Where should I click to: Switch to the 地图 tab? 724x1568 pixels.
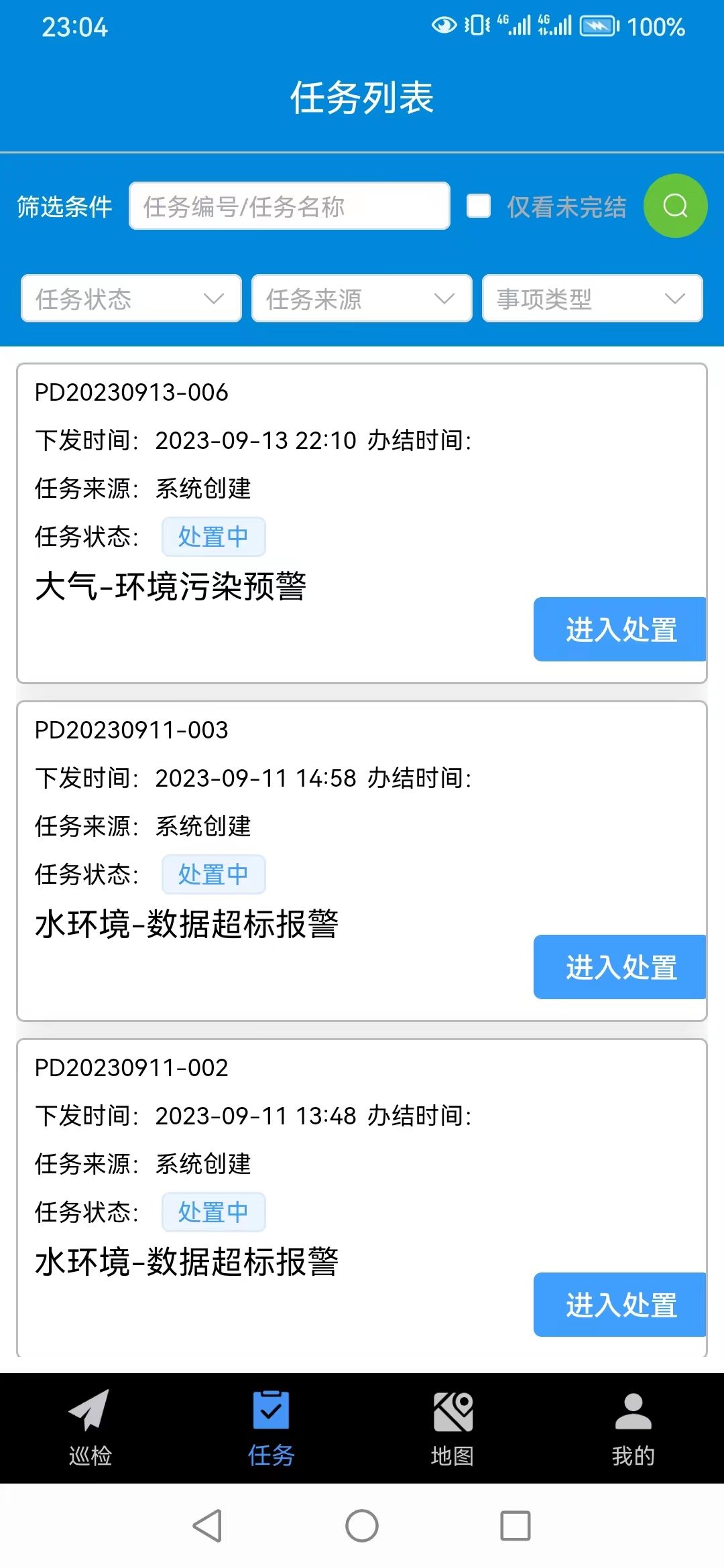click(x=452, y=1428)
